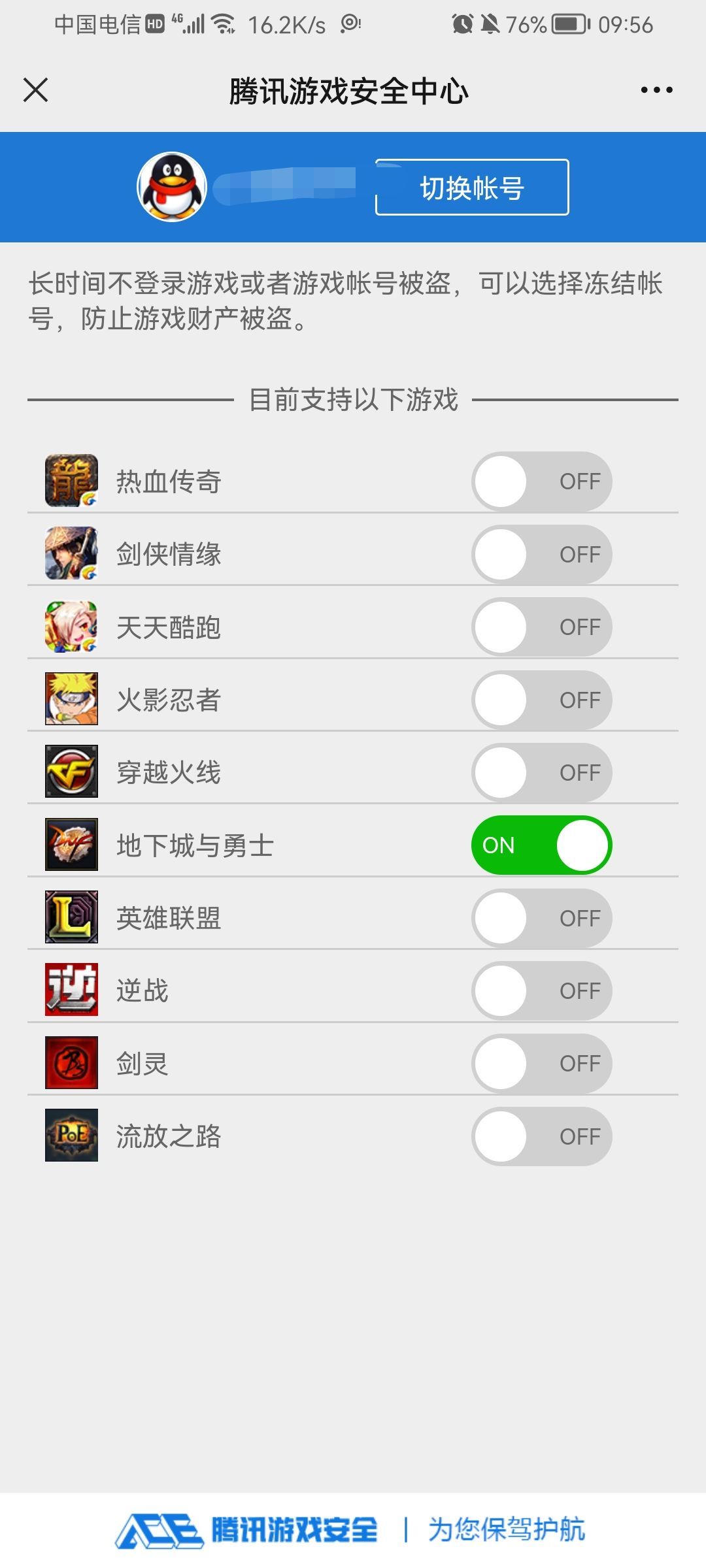The height and width of the screenshot is (1568, 706).
Task: Select the 地下城与勇士 DNF game icon
Action: click(x=71, y=845)
